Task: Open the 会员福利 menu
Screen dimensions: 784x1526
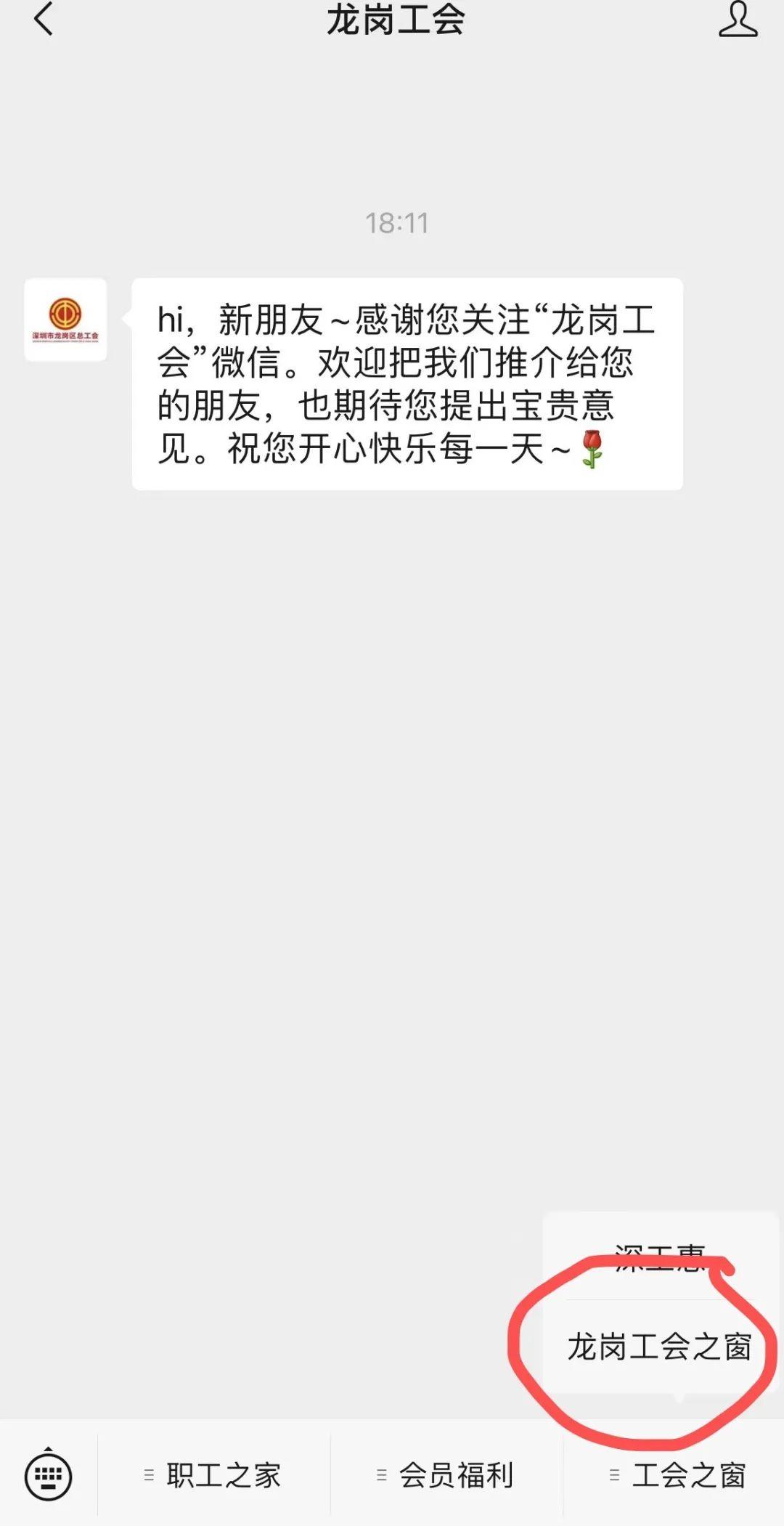Action: click(446, 1475)
